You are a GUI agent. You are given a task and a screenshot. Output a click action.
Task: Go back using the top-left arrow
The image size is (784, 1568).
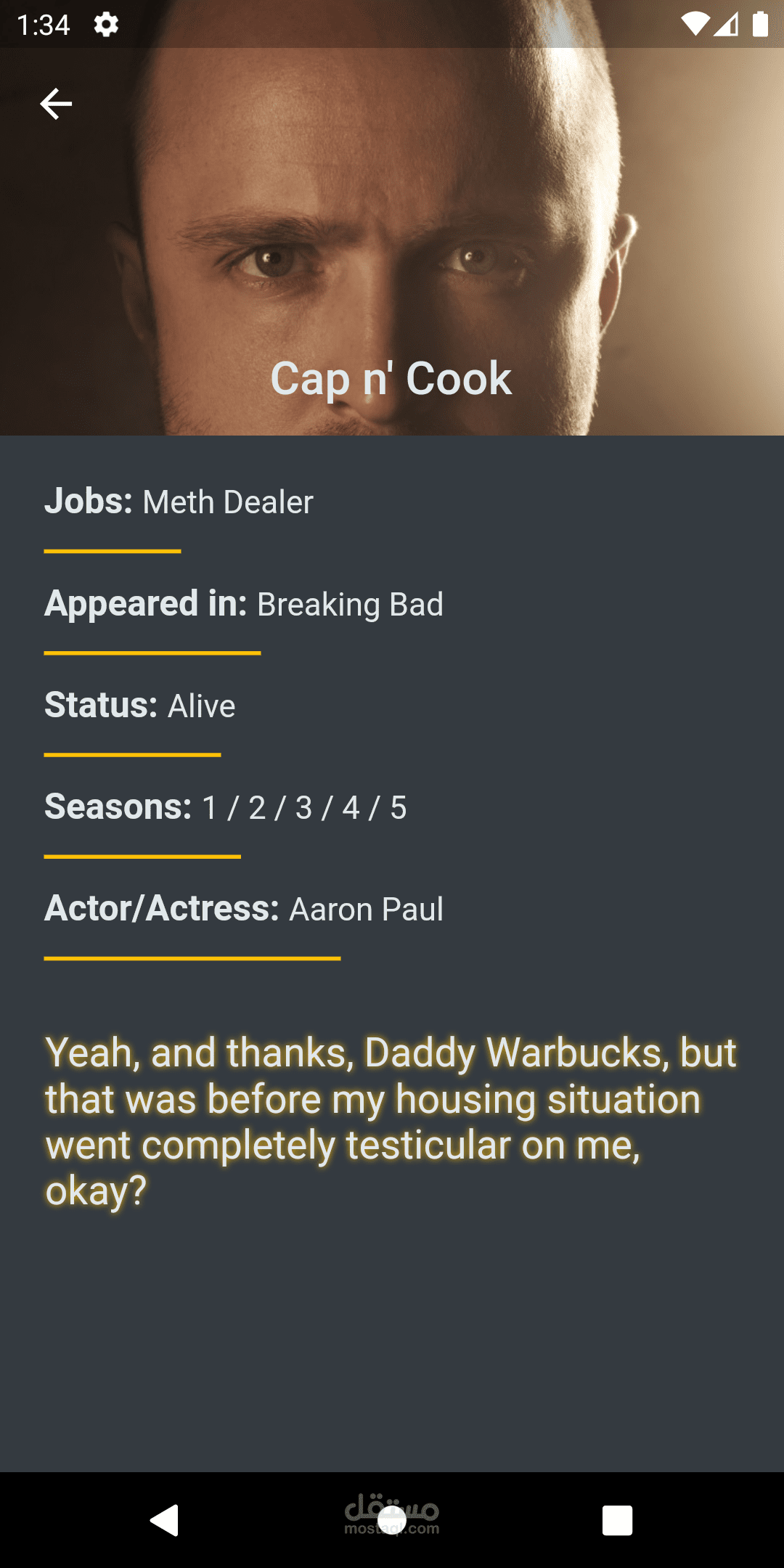pyautogui.click(x=55, y=104)
